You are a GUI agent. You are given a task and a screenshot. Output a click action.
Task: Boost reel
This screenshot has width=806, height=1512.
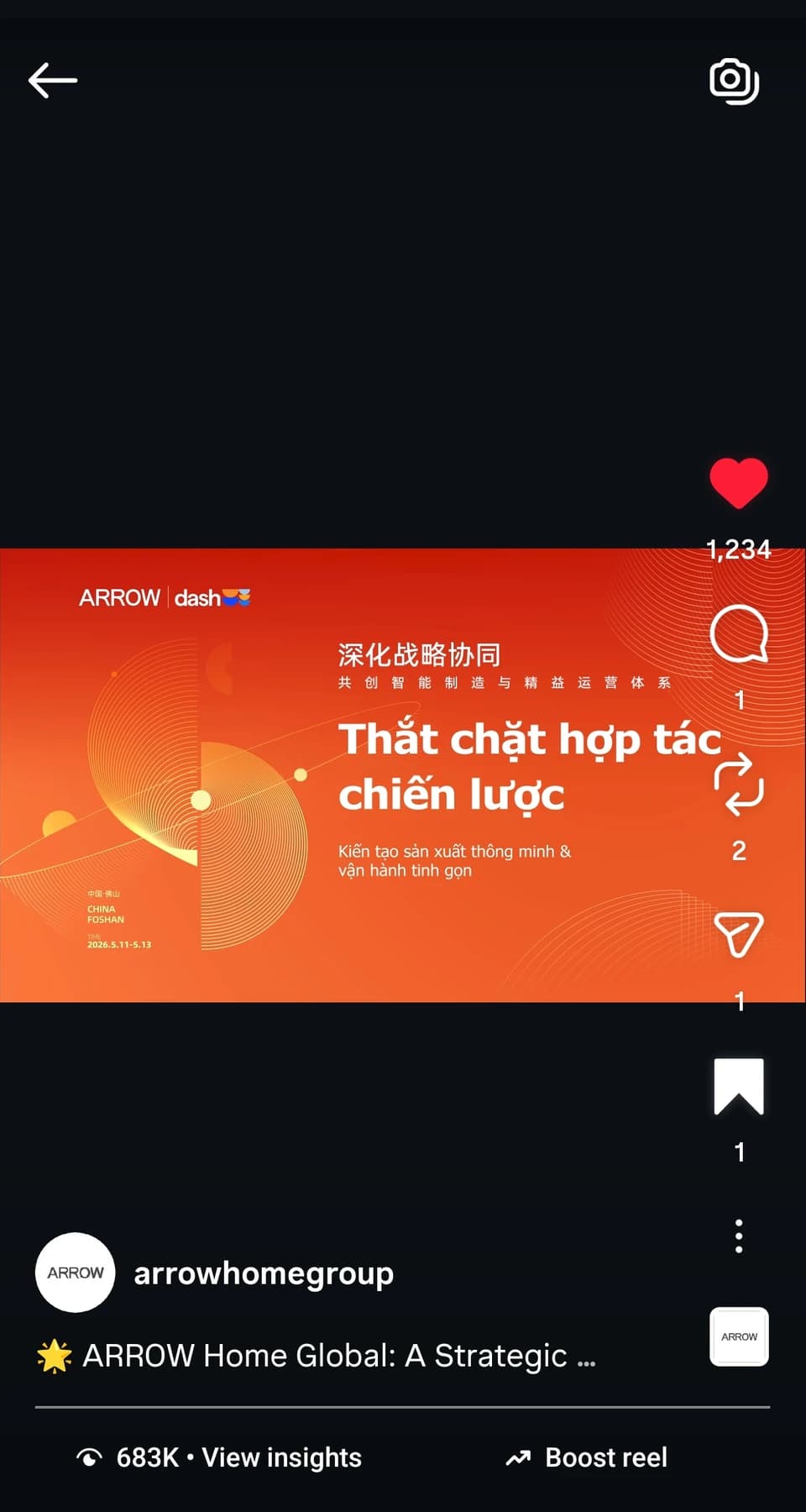point(586,1457)
